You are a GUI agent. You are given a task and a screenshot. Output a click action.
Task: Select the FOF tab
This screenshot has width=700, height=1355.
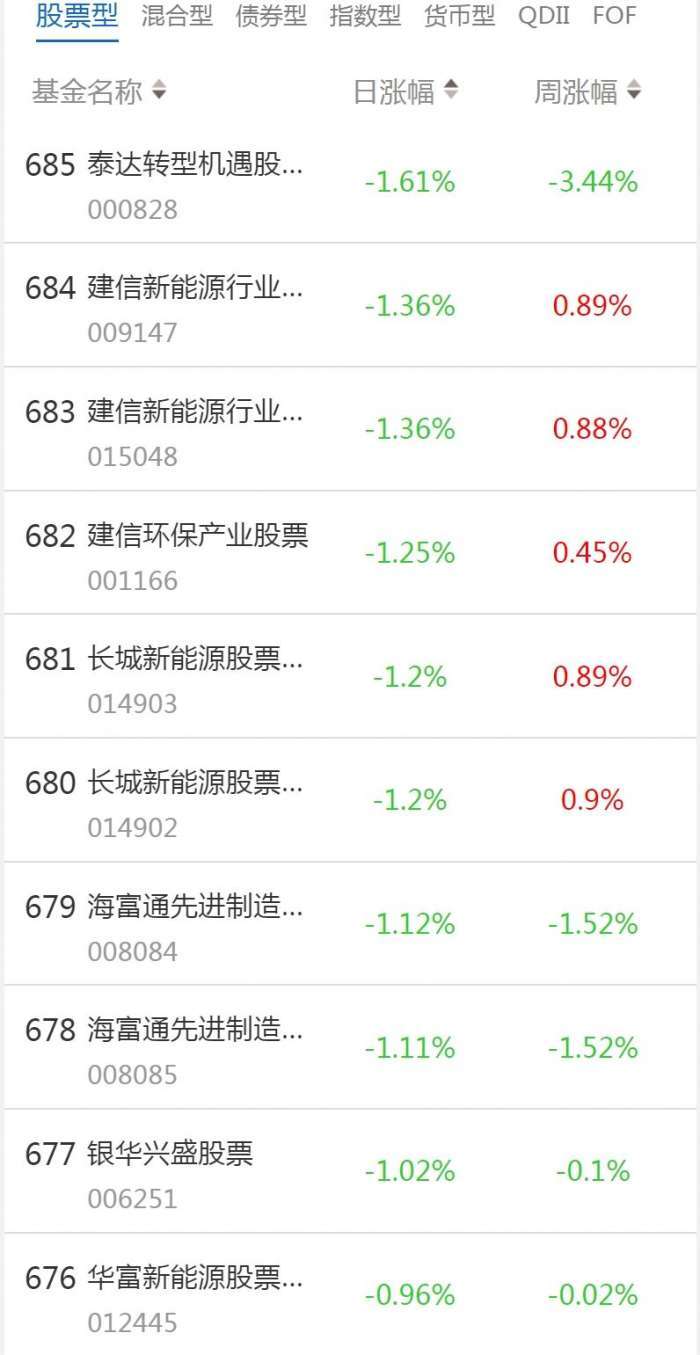614,16
